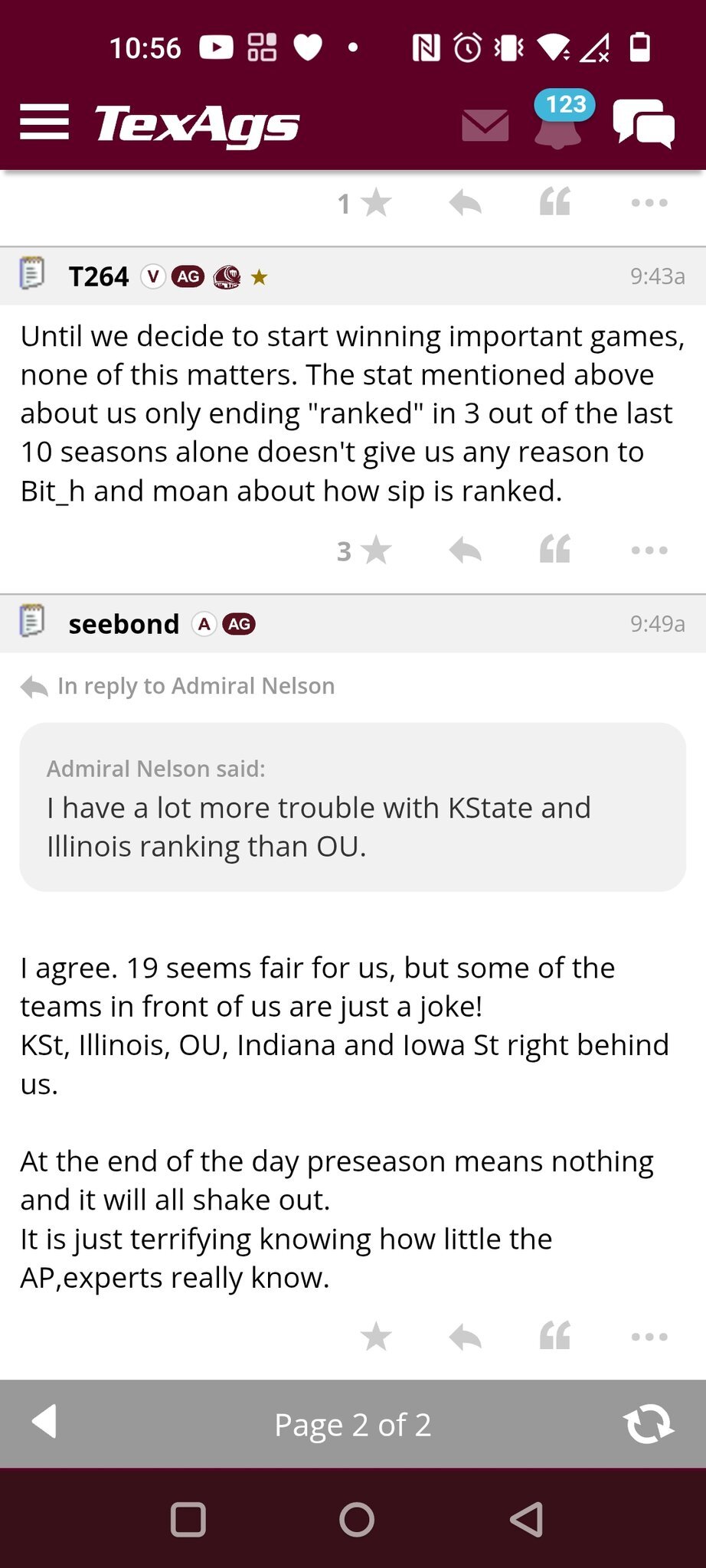Image resolution: width=706 pixels, height=1568 pixels.
Task: Open the chat bubbles icon
Action: coord(643,123)
